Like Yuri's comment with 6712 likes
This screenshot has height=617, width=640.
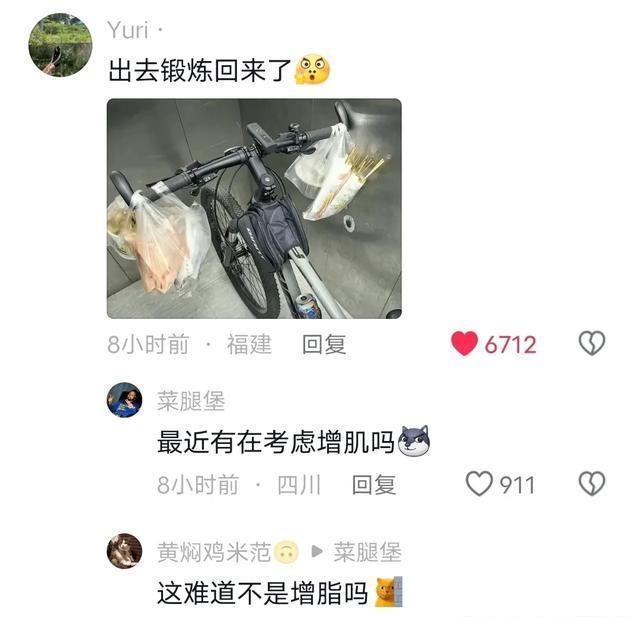tap(465, 344)
